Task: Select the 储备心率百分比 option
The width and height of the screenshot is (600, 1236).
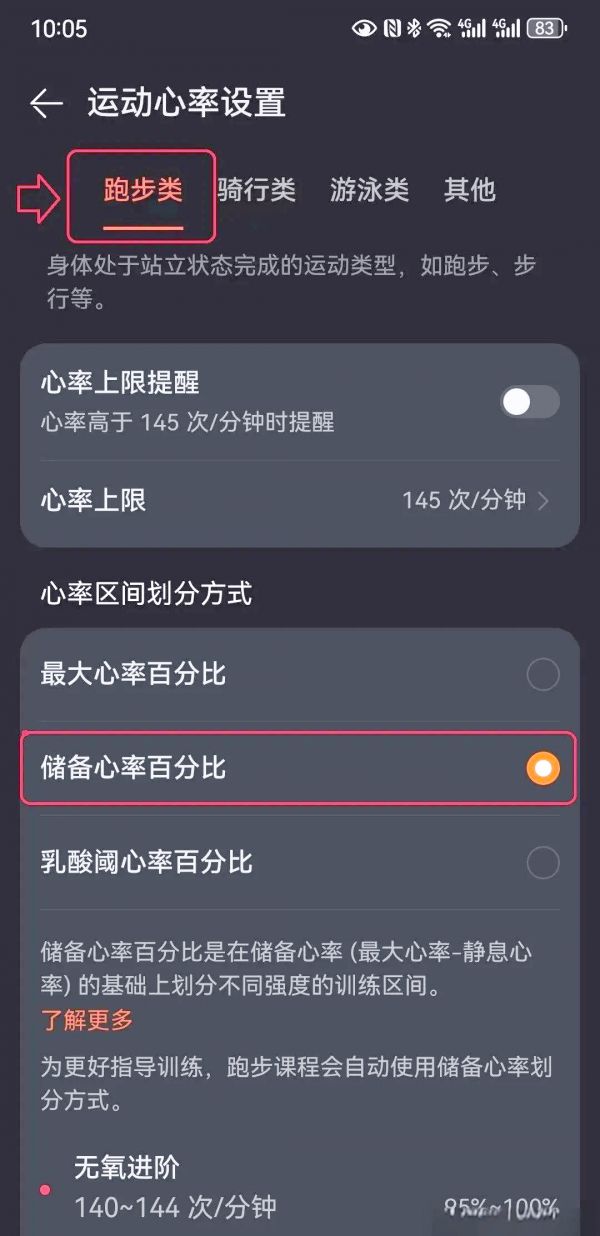Action: pyautogui.click(x=300, y=768)
